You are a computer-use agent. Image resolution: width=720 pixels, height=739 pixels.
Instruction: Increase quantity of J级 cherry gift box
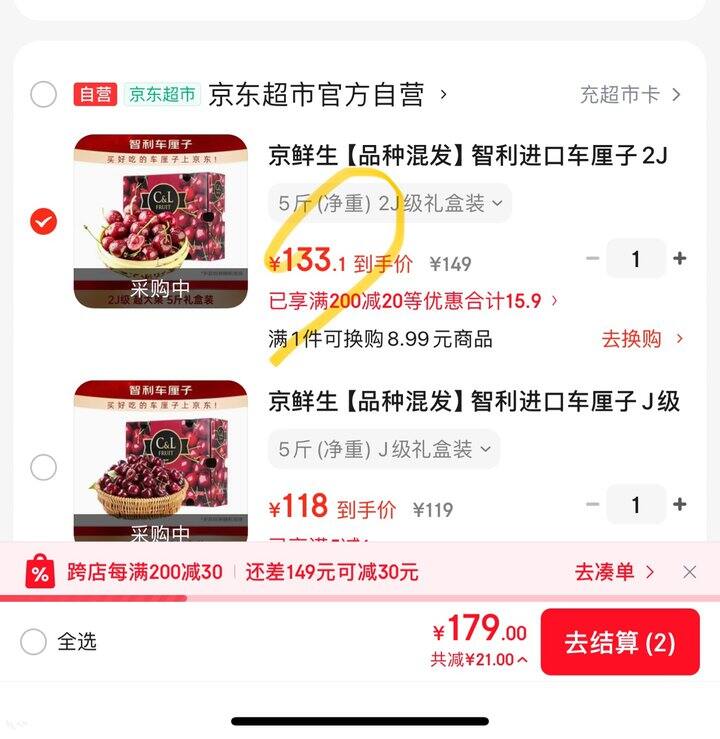(x=679, y=505)
